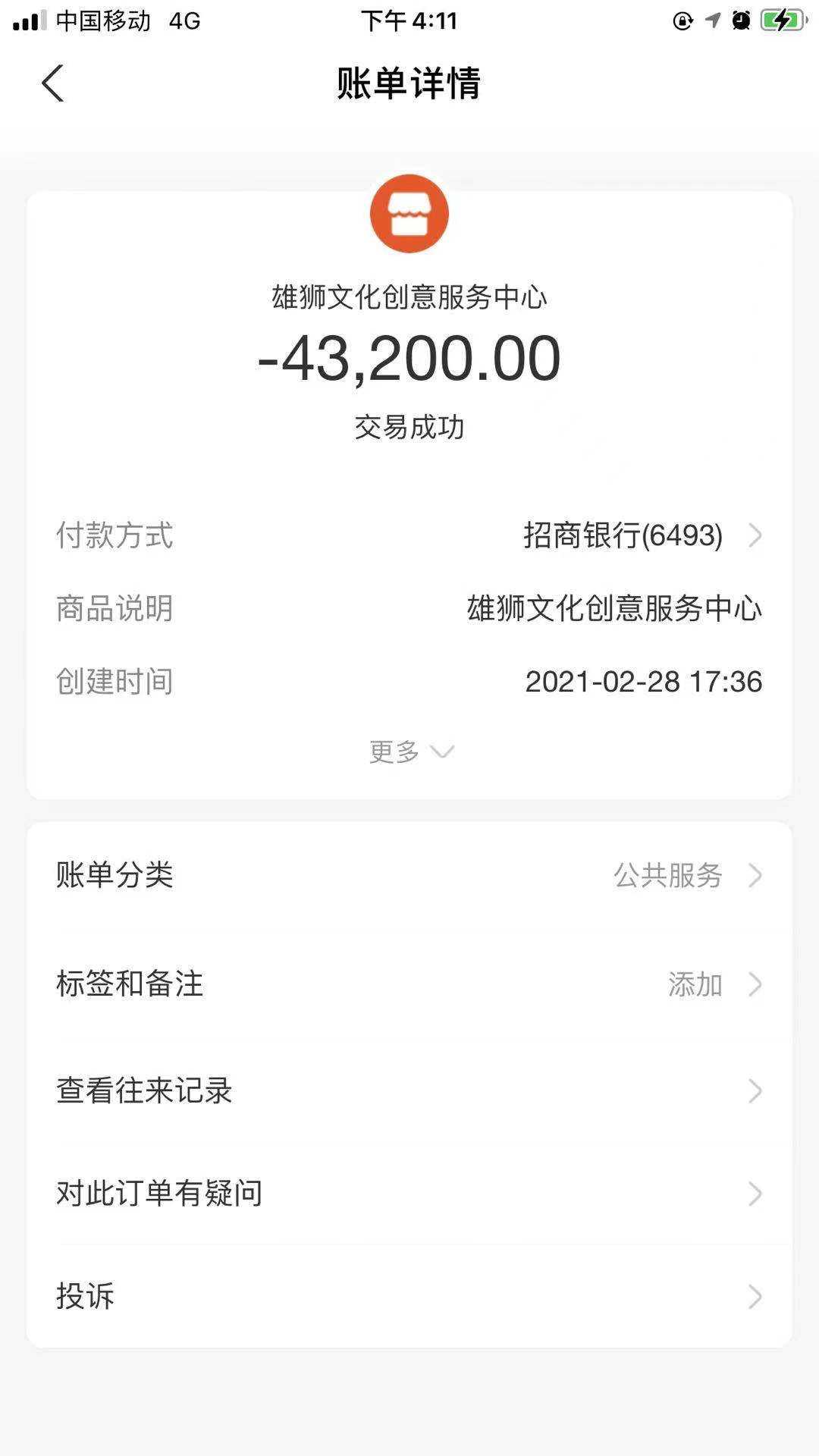The width and height of the screenshot is (819, 1456).
Task: Open 账单分类 category setting
Action: pyautogui.click(x=409, y=875)
